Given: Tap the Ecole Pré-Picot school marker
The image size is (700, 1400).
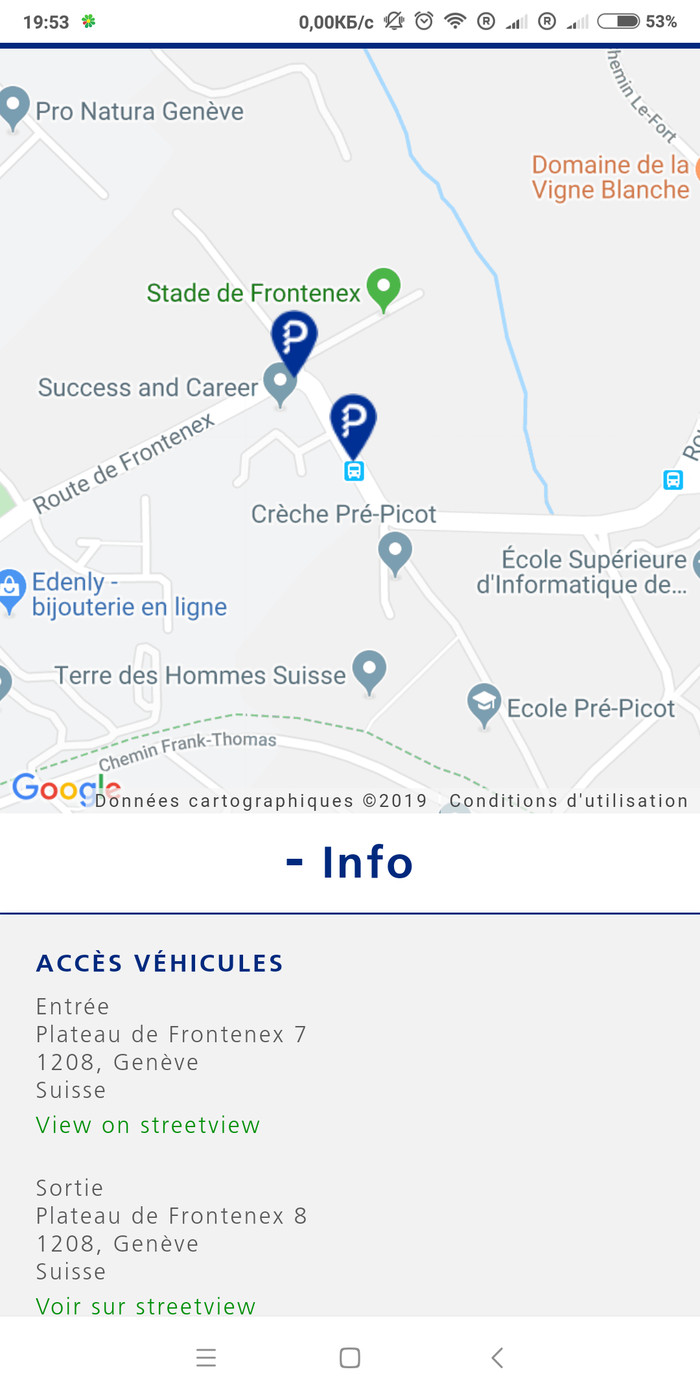Looking at the screenshot, I should click(x=485, y=705).
